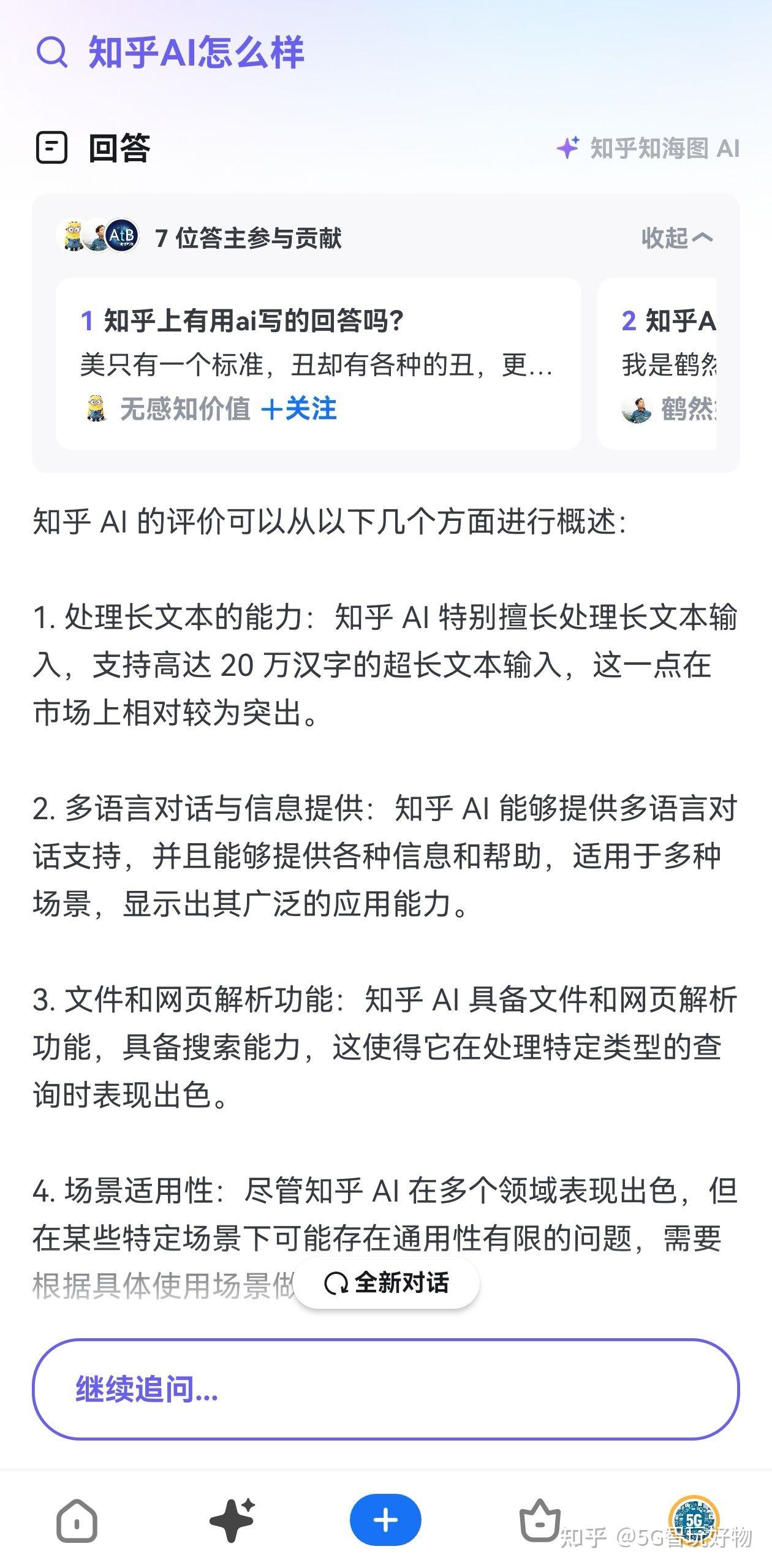Image resolution: width=772 pixels, height=1568 pixels.
Task: Open the second contributor card by 鹤然
Action: point(657,363)
